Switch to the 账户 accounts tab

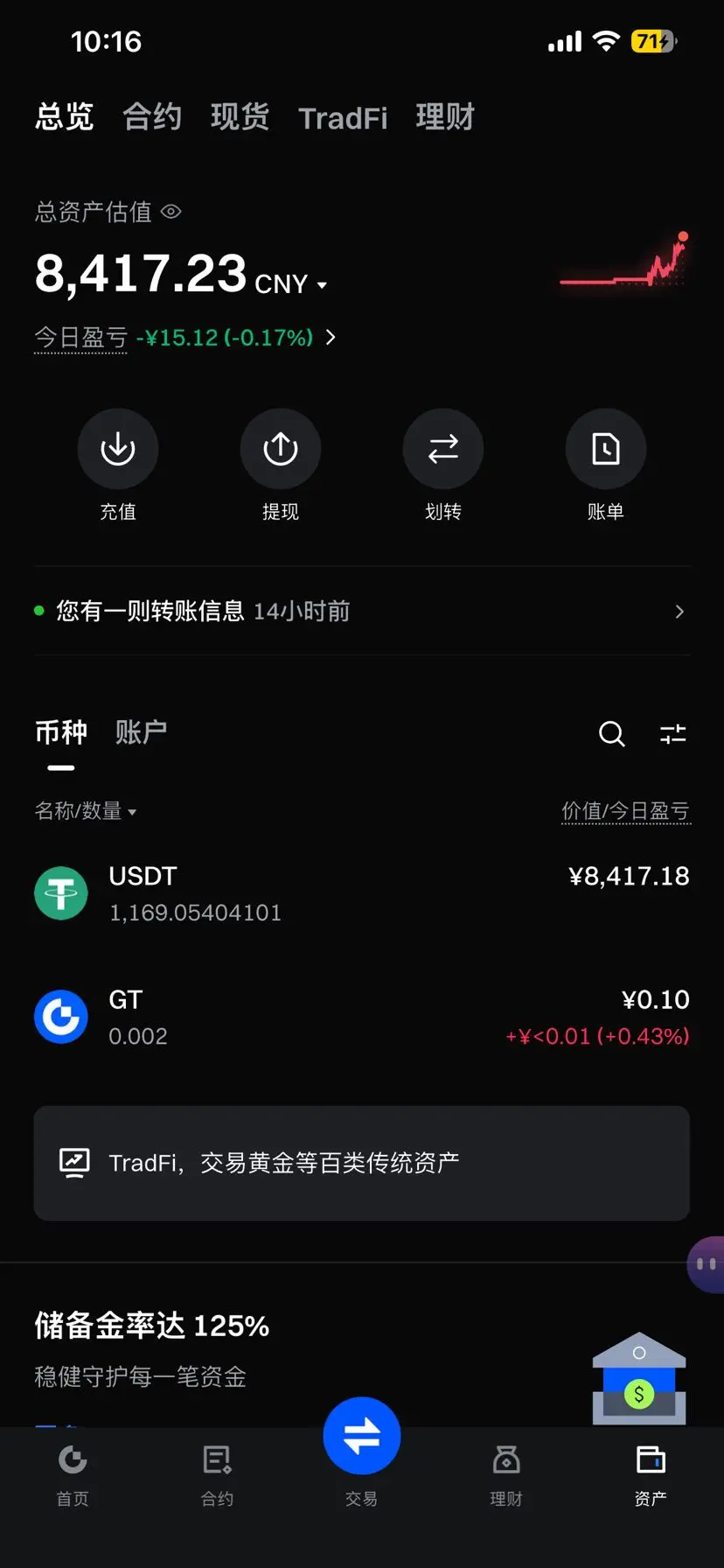click(141, 732)
